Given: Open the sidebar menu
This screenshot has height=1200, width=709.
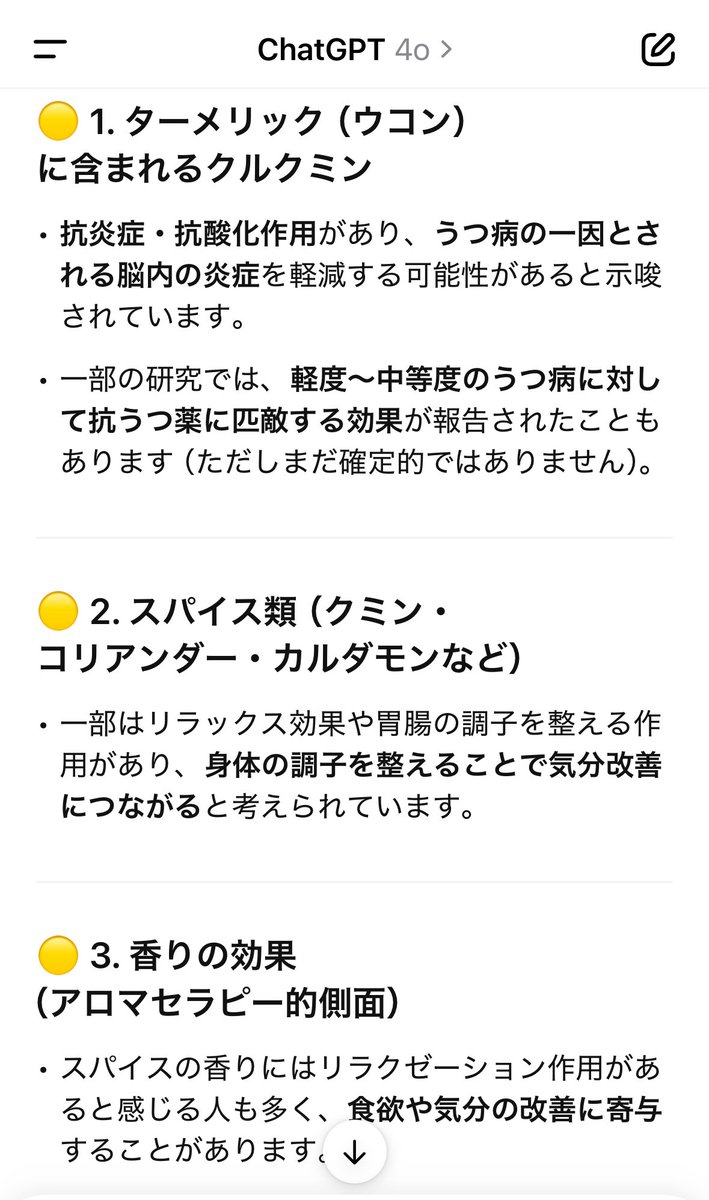Looking at the screenshot, I should pos(50,49).
